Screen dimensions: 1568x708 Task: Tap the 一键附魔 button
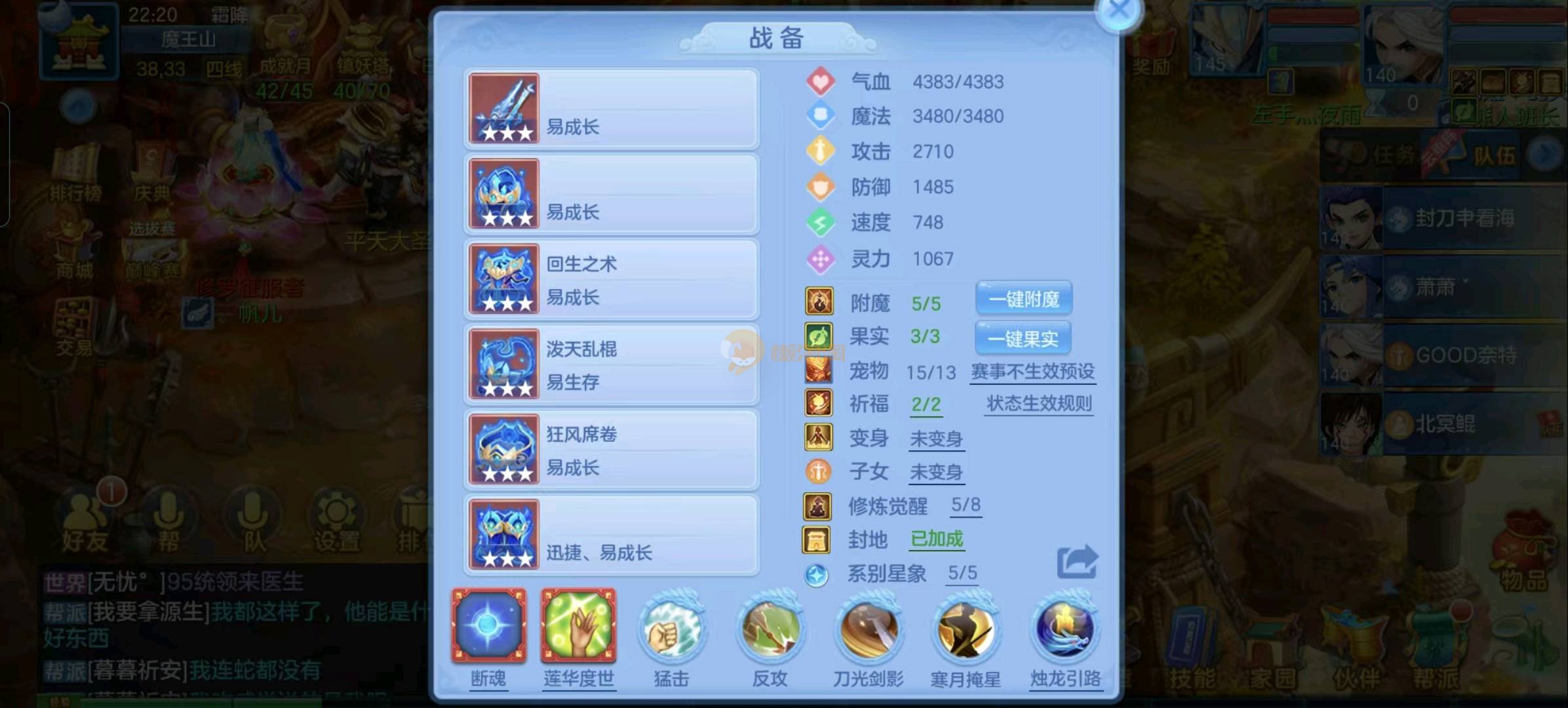coord(1023,300)
